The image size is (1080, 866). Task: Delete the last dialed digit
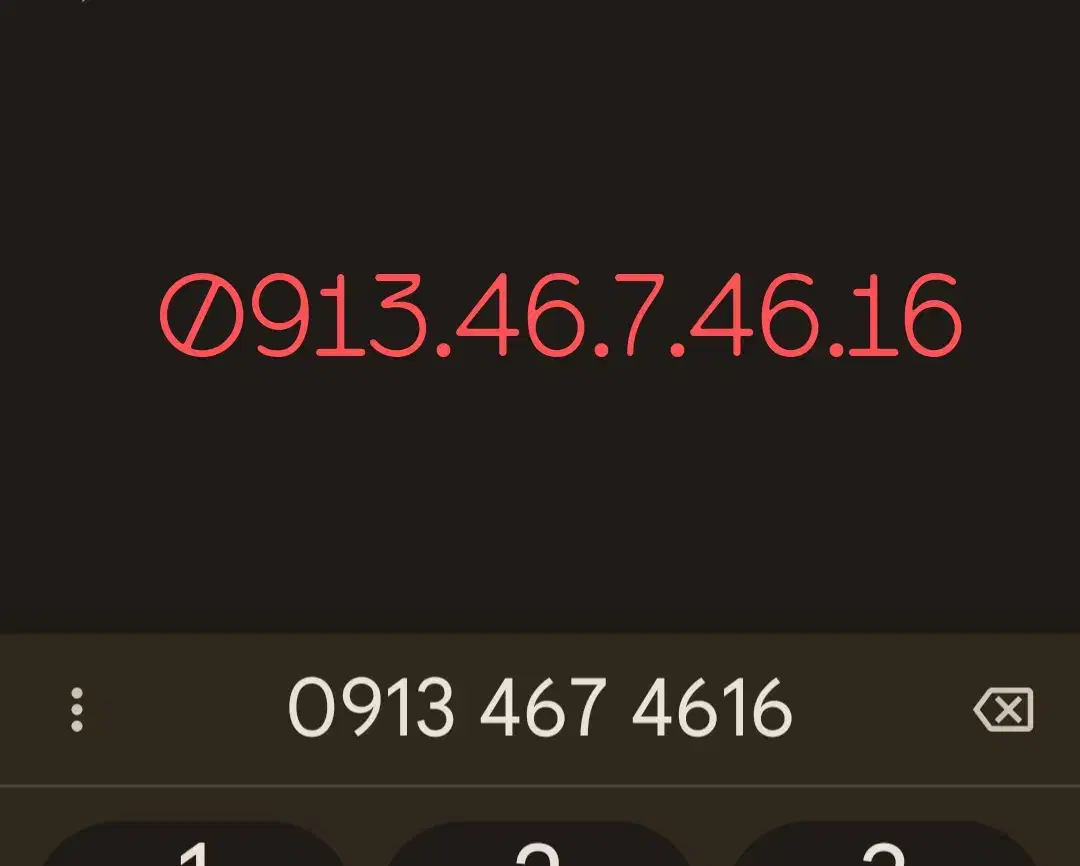pyautogui.click(x=1003, y=709)
